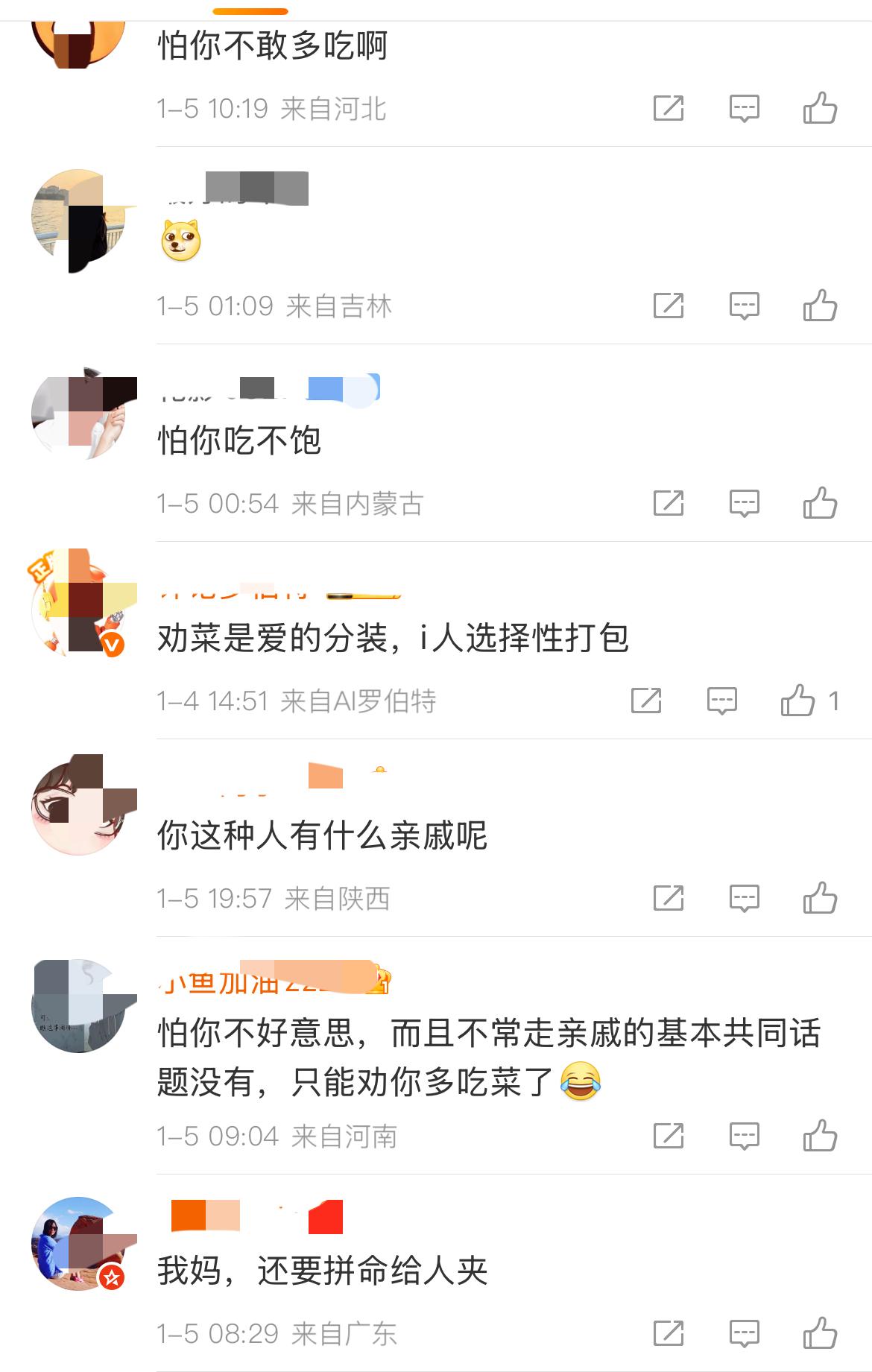Viewport: 872px width, 1372px height.
Task: Reply to the comment posted at 1-5 01:09
Action: click(744, 306)
